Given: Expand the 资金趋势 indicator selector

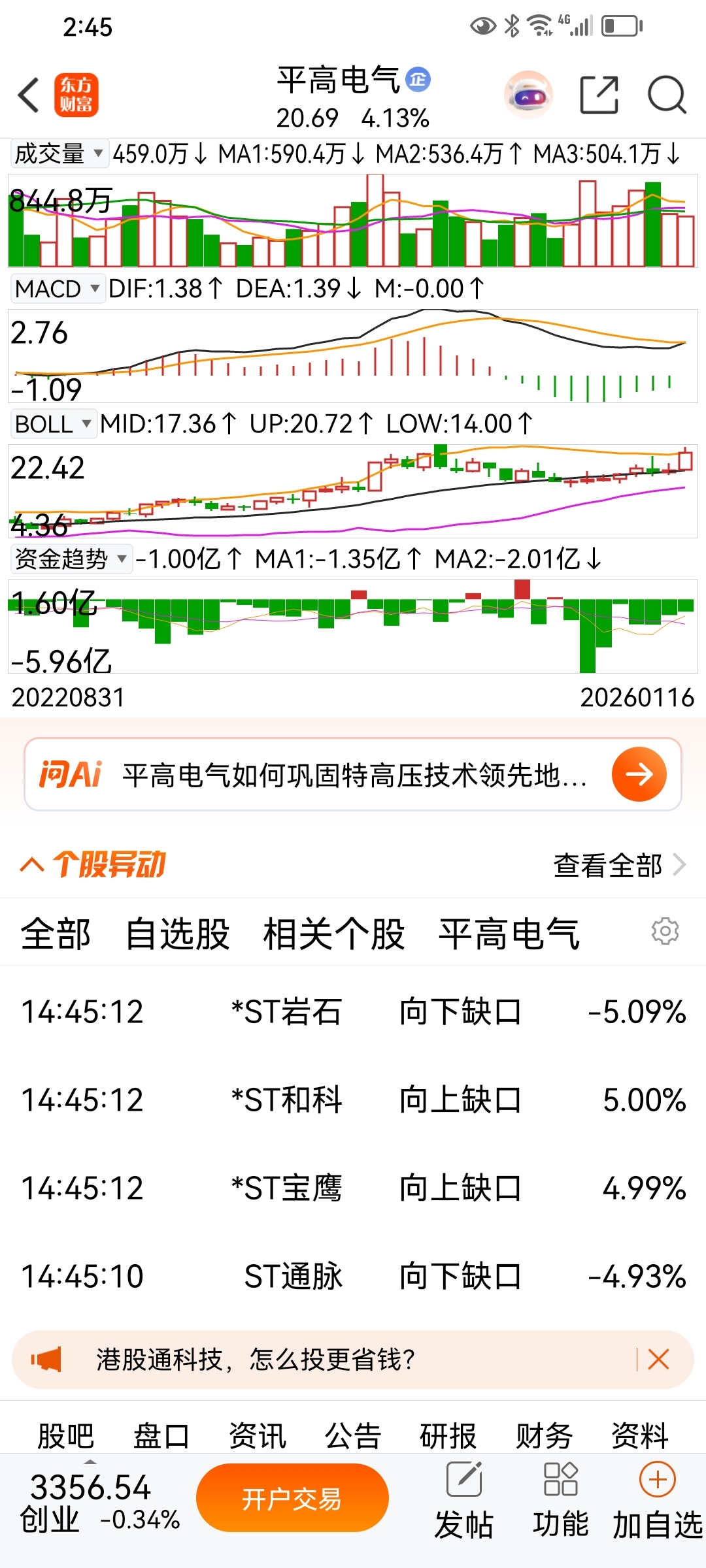Looking at the screenshot, I should (x=71, y=559).
